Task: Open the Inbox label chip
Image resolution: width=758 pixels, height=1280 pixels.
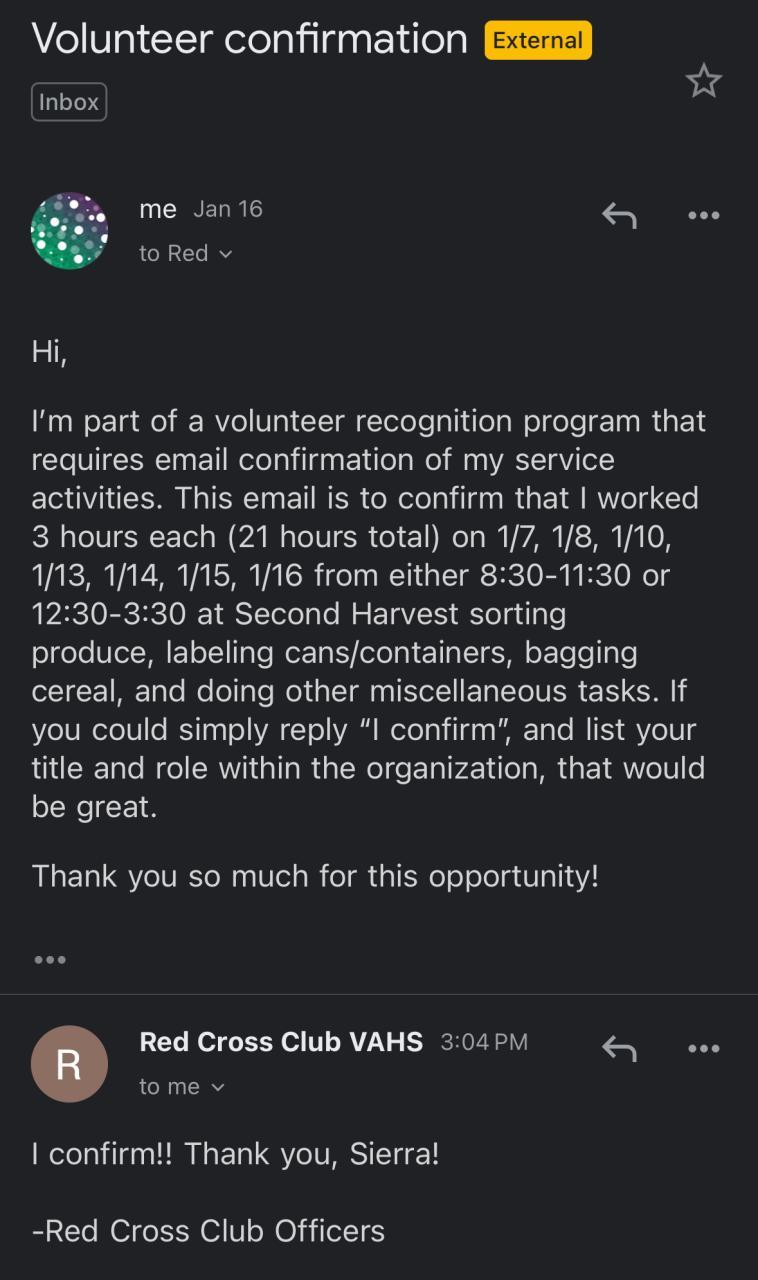Action: coord(69,102)
